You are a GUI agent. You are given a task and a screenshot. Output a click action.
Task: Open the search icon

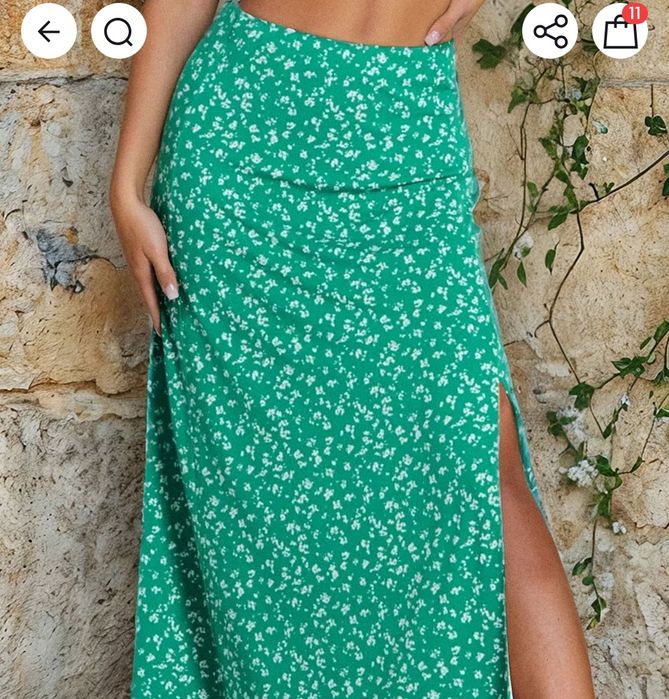(119, 31)
